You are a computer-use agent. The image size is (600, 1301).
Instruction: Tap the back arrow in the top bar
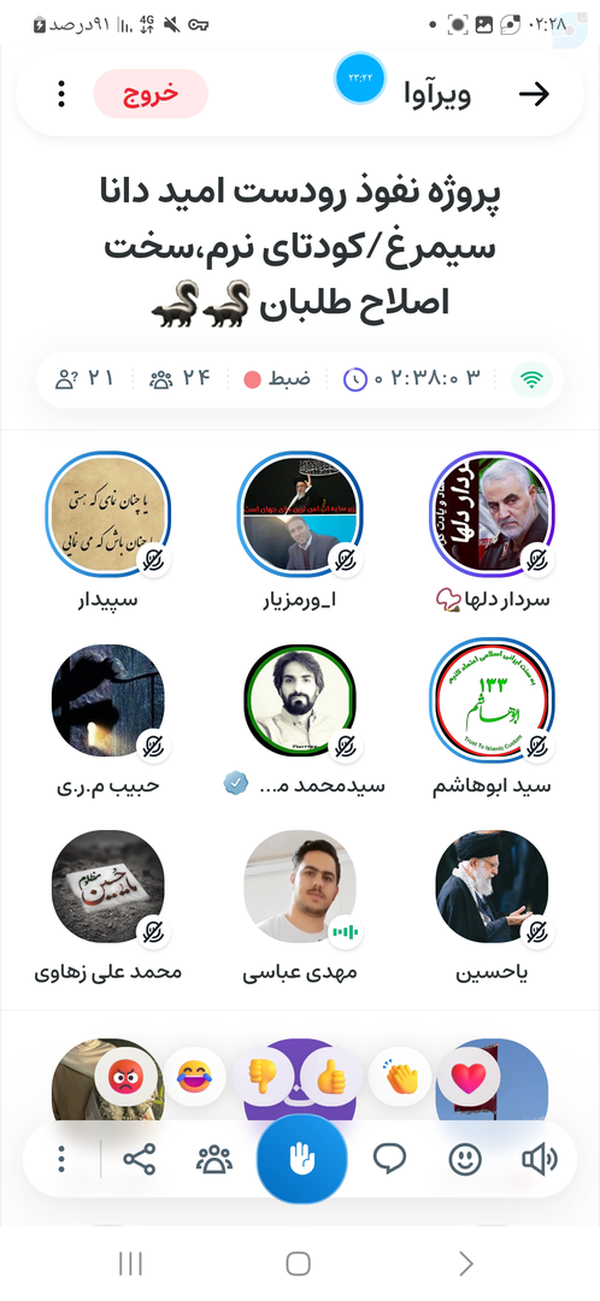pos(535,94)
